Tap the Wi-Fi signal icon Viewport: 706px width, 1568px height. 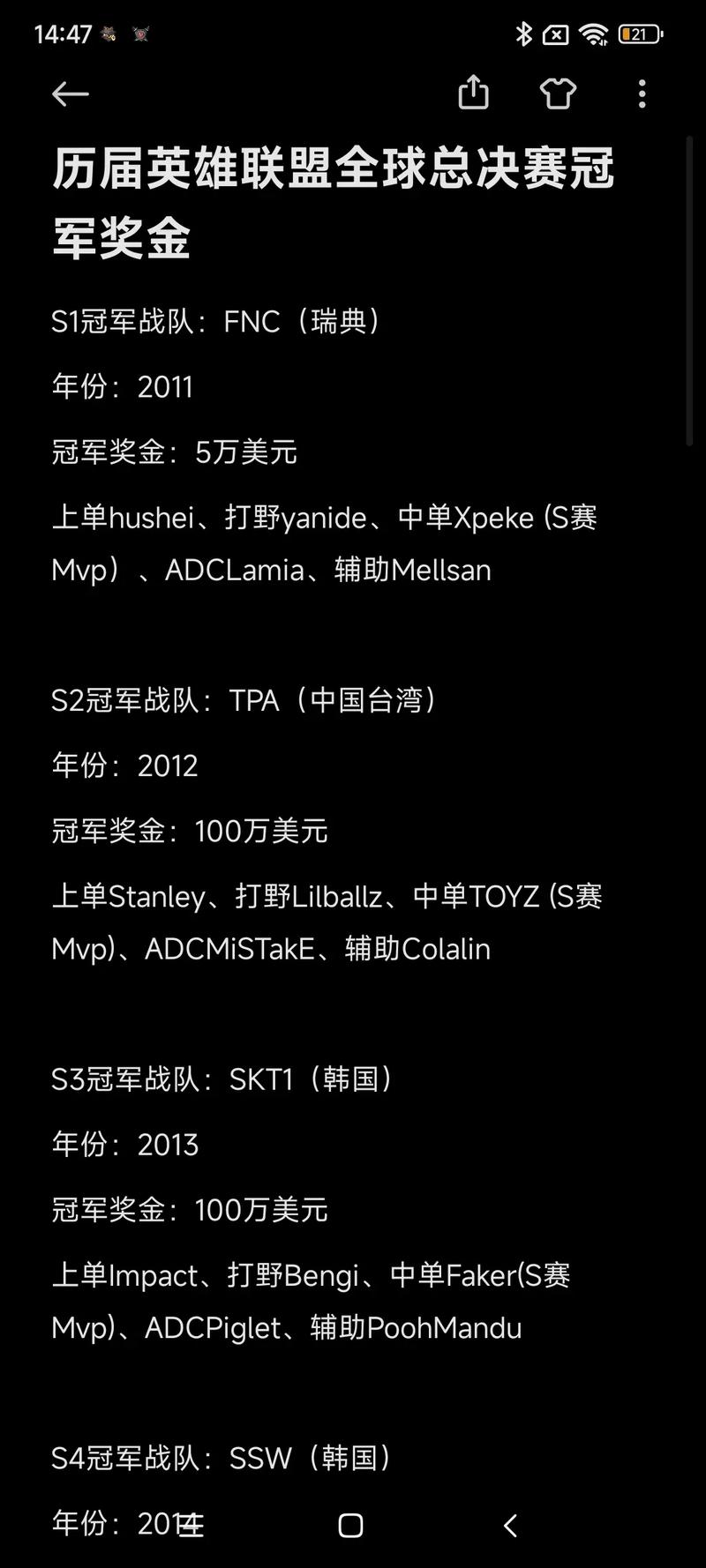click(x=593, y=33)
